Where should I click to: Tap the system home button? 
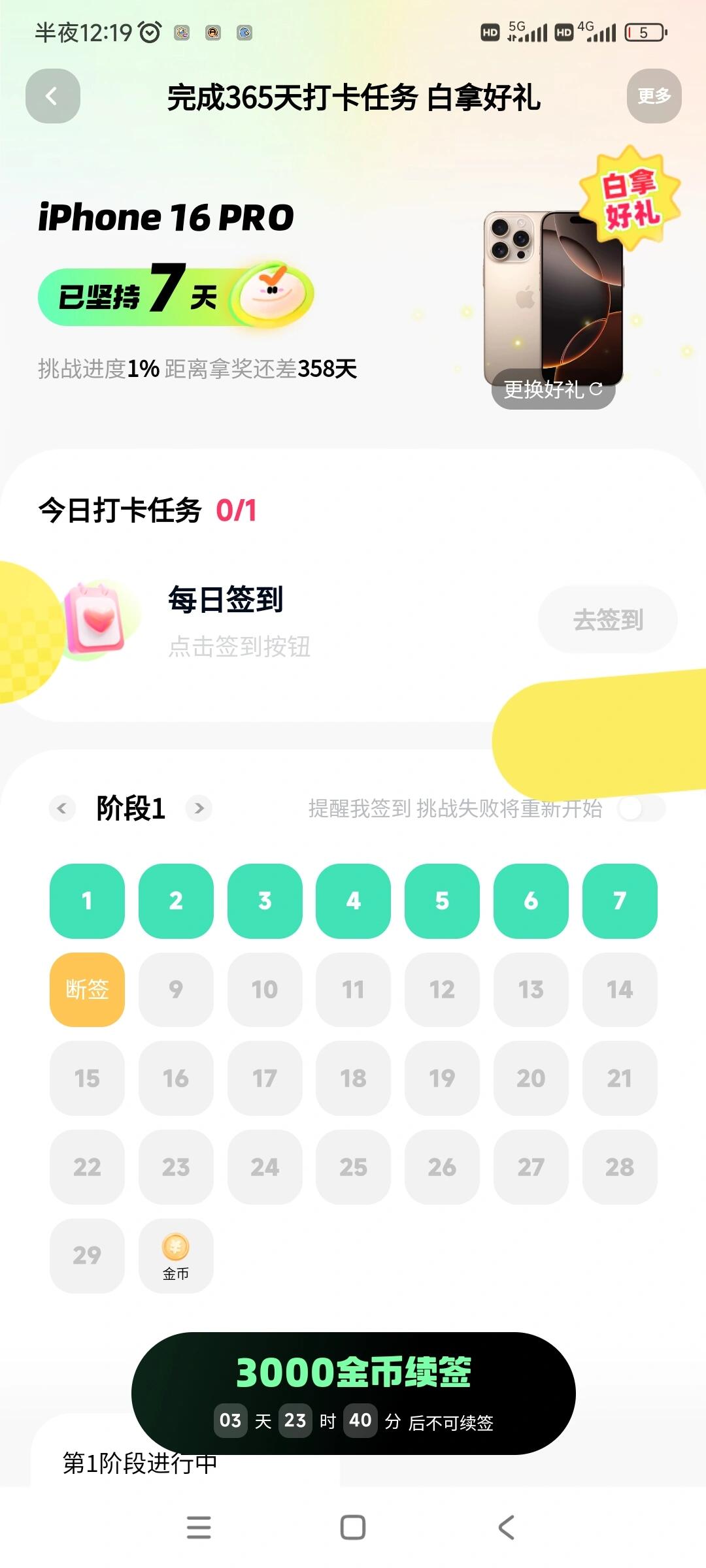353,1527
